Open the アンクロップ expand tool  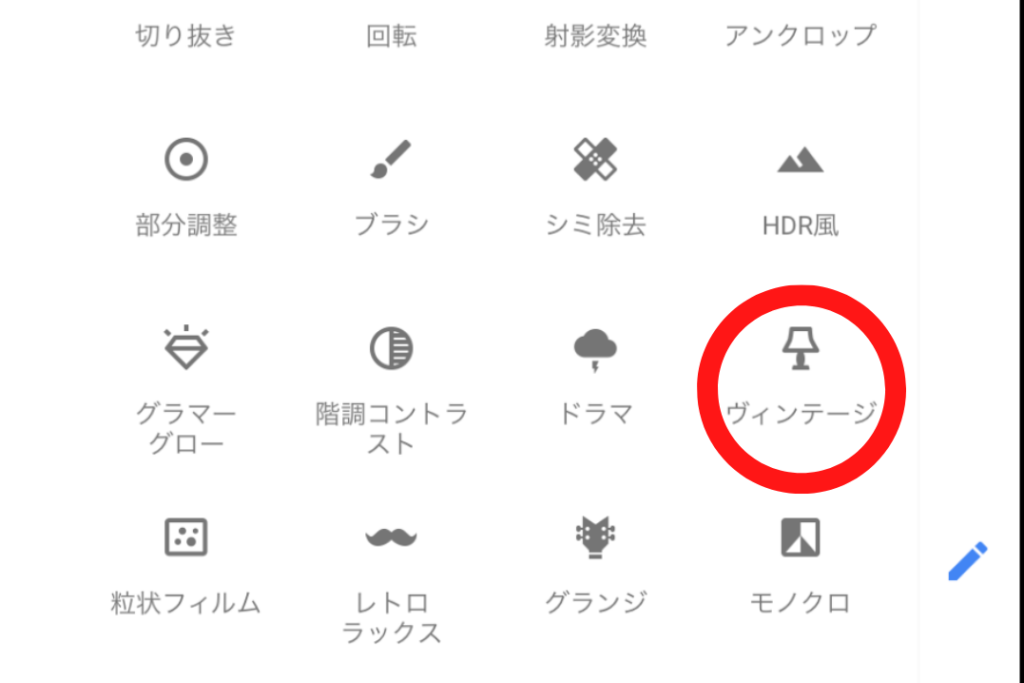[799, 37]
